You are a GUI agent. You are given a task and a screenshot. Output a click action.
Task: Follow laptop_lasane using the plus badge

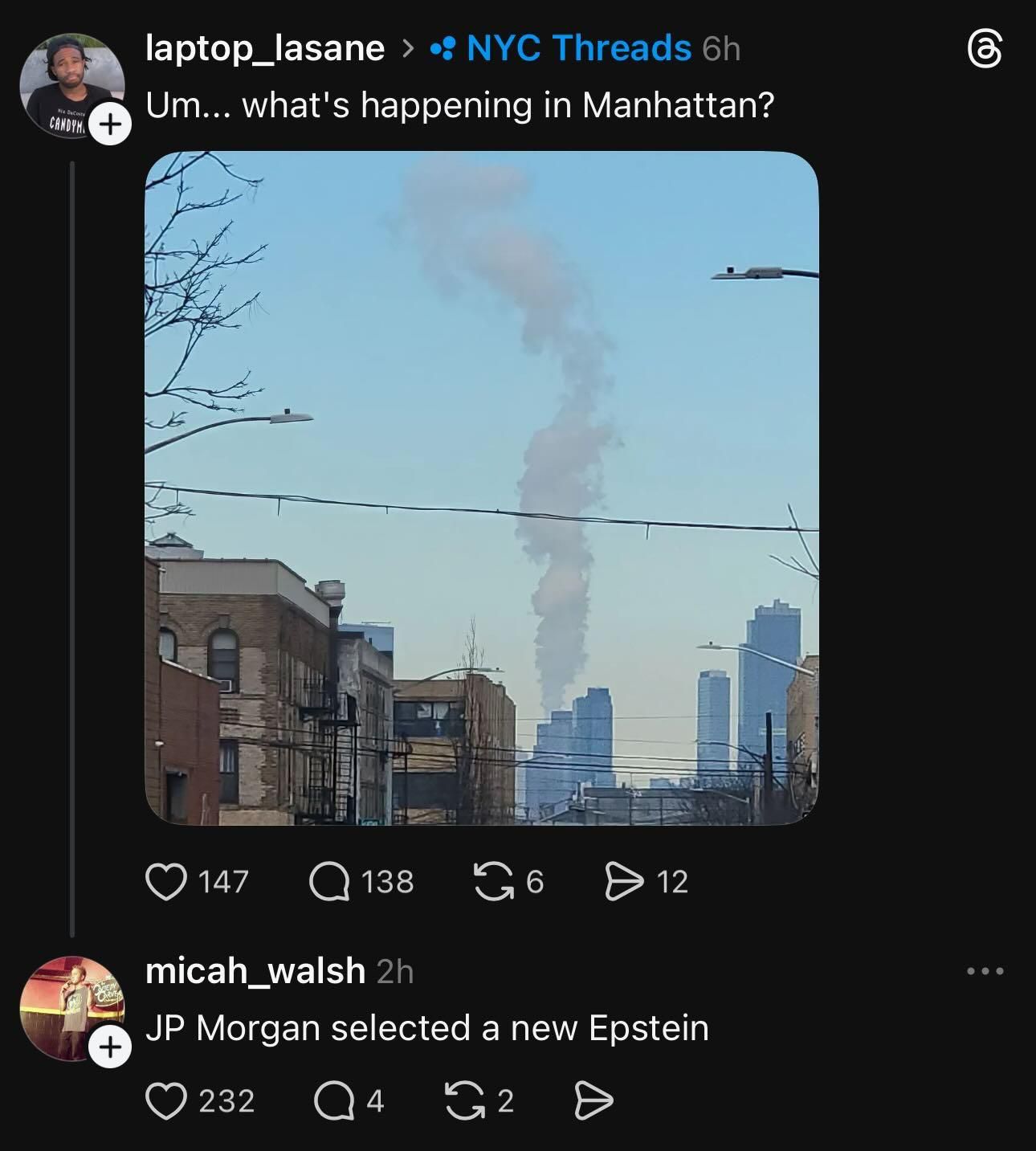(x=111, y=125)
